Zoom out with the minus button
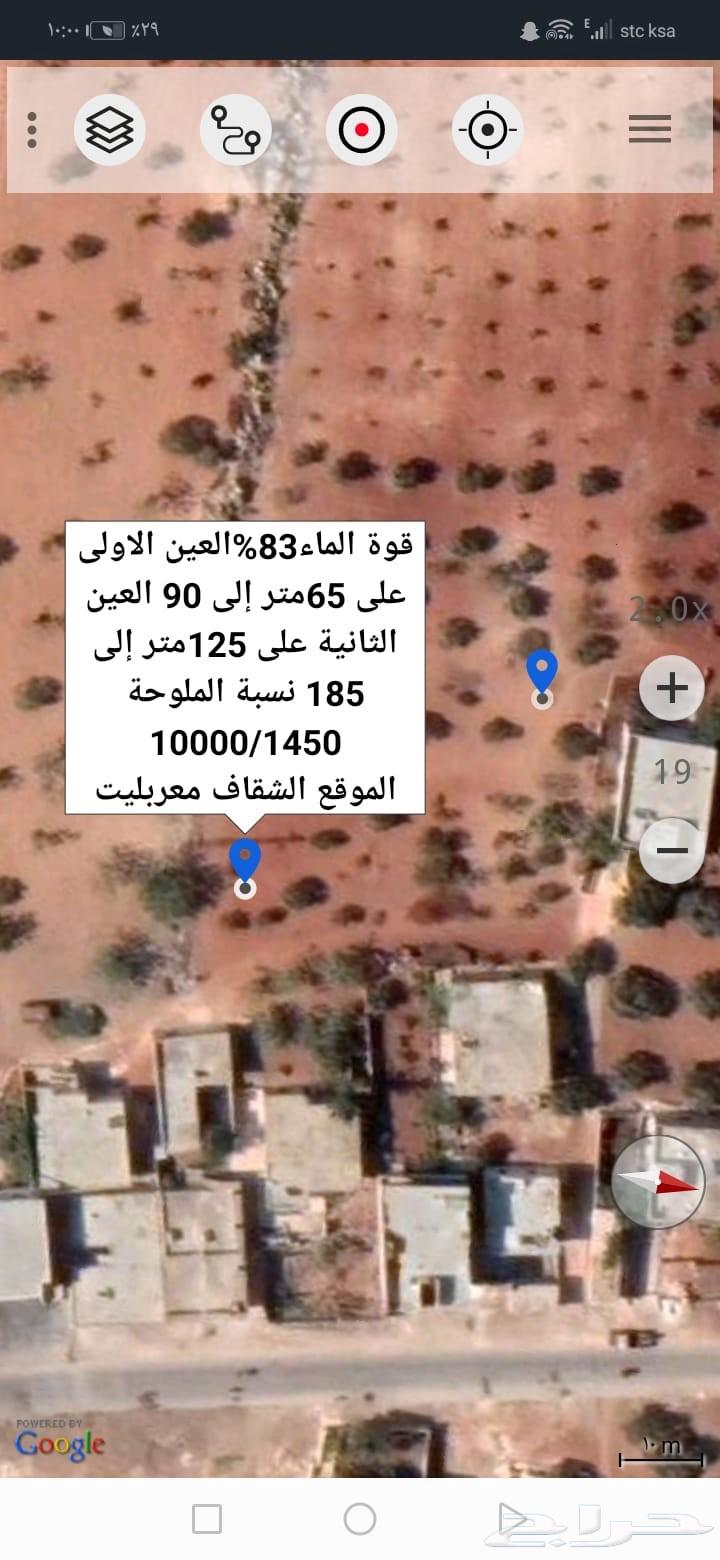The image size is (720, 1560). pos(672,850)
